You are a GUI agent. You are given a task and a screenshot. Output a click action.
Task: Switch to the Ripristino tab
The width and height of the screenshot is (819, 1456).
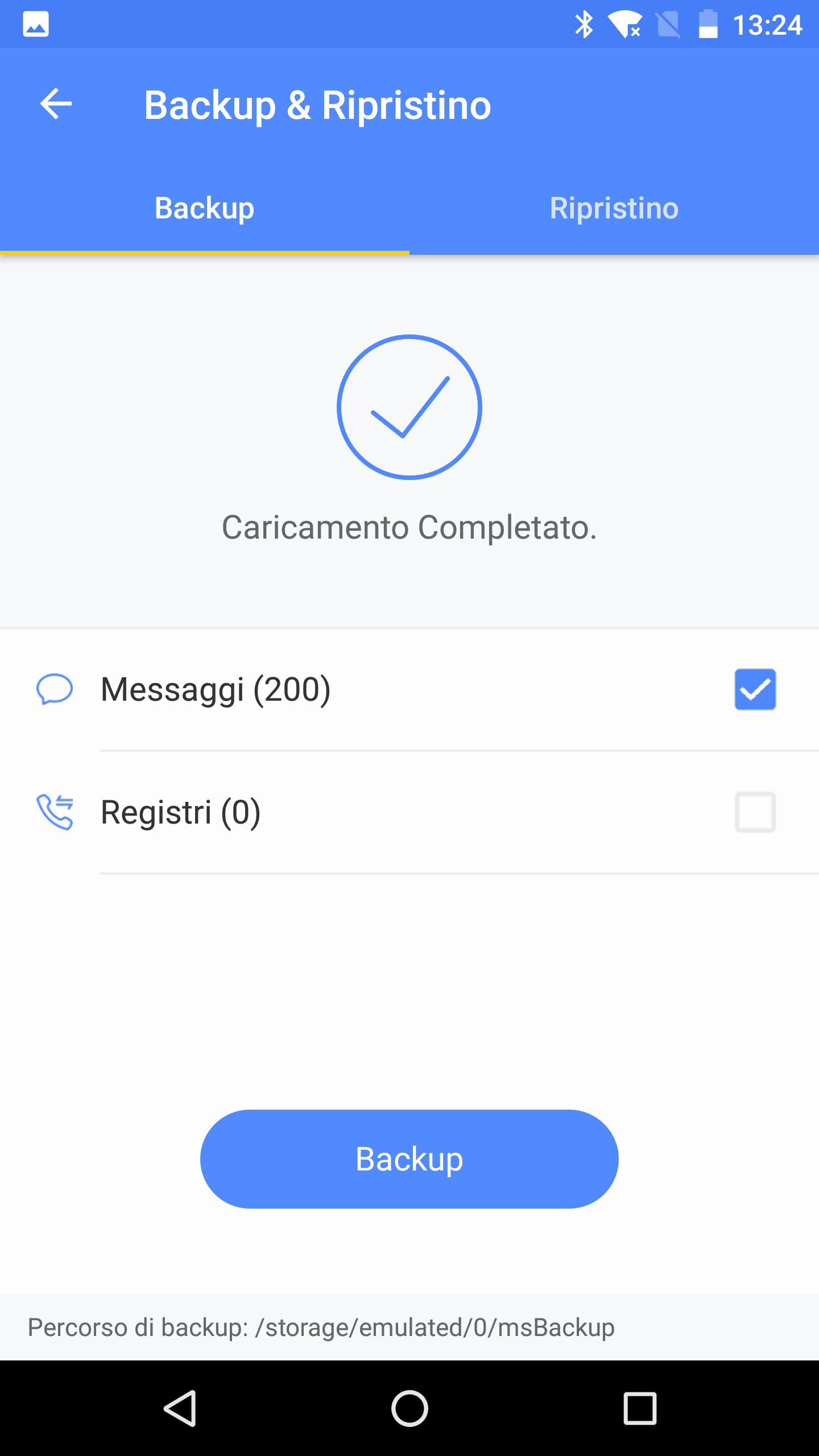(614, 208)
